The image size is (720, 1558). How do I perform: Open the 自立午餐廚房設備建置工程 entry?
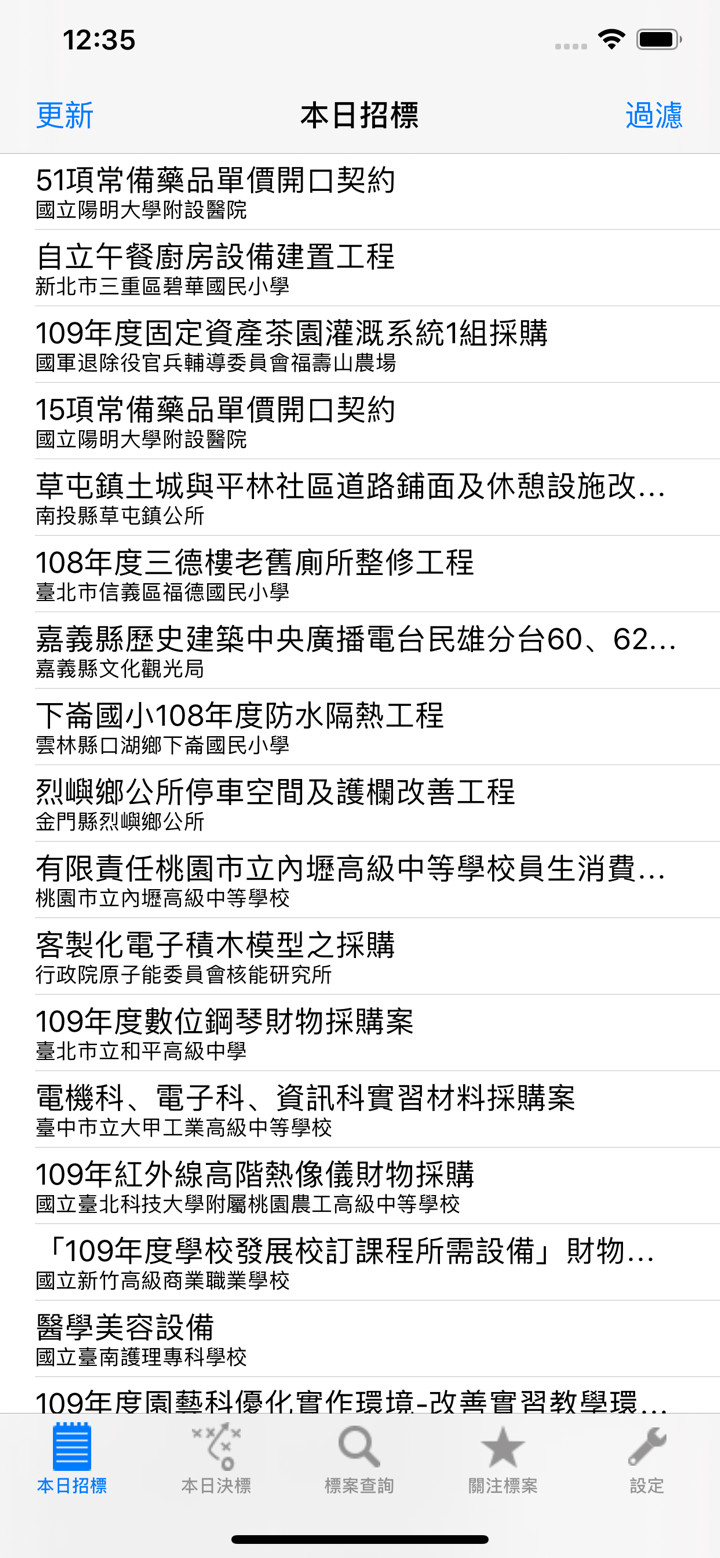[x=360, y=270]
